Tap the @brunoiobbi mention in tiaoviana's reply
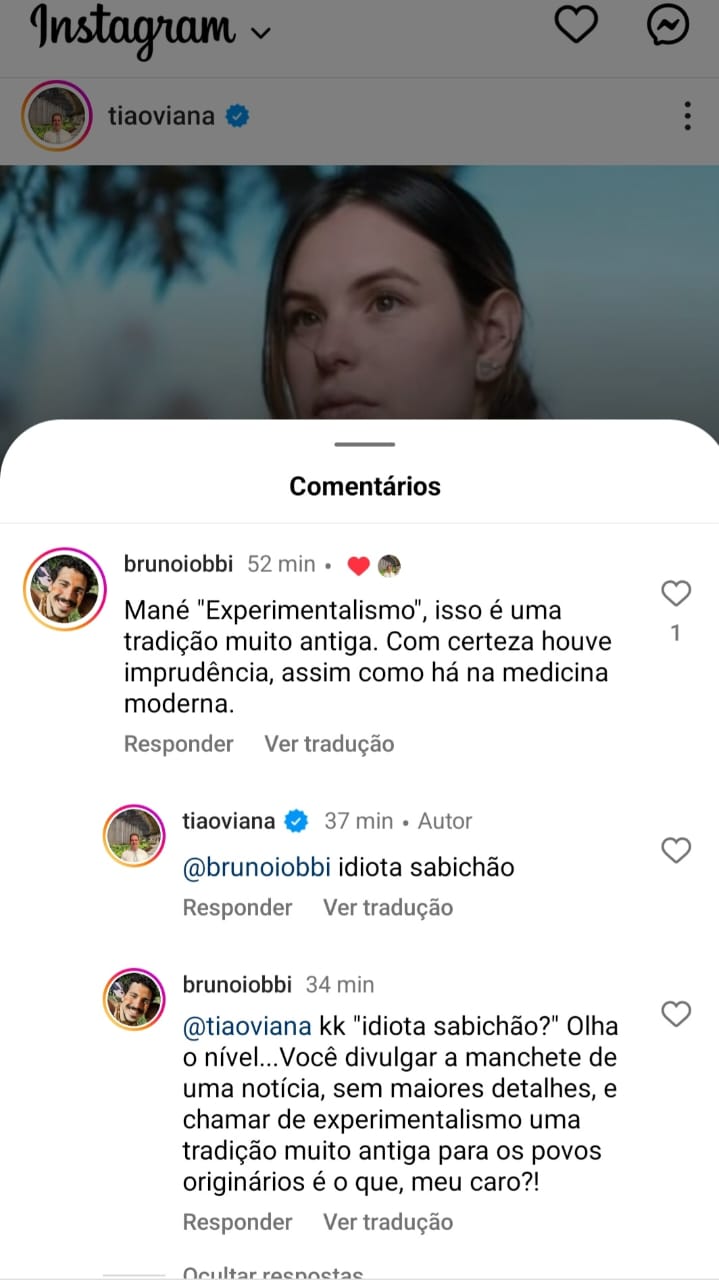Screen dimensions: 719x1280 click(257, 867)
